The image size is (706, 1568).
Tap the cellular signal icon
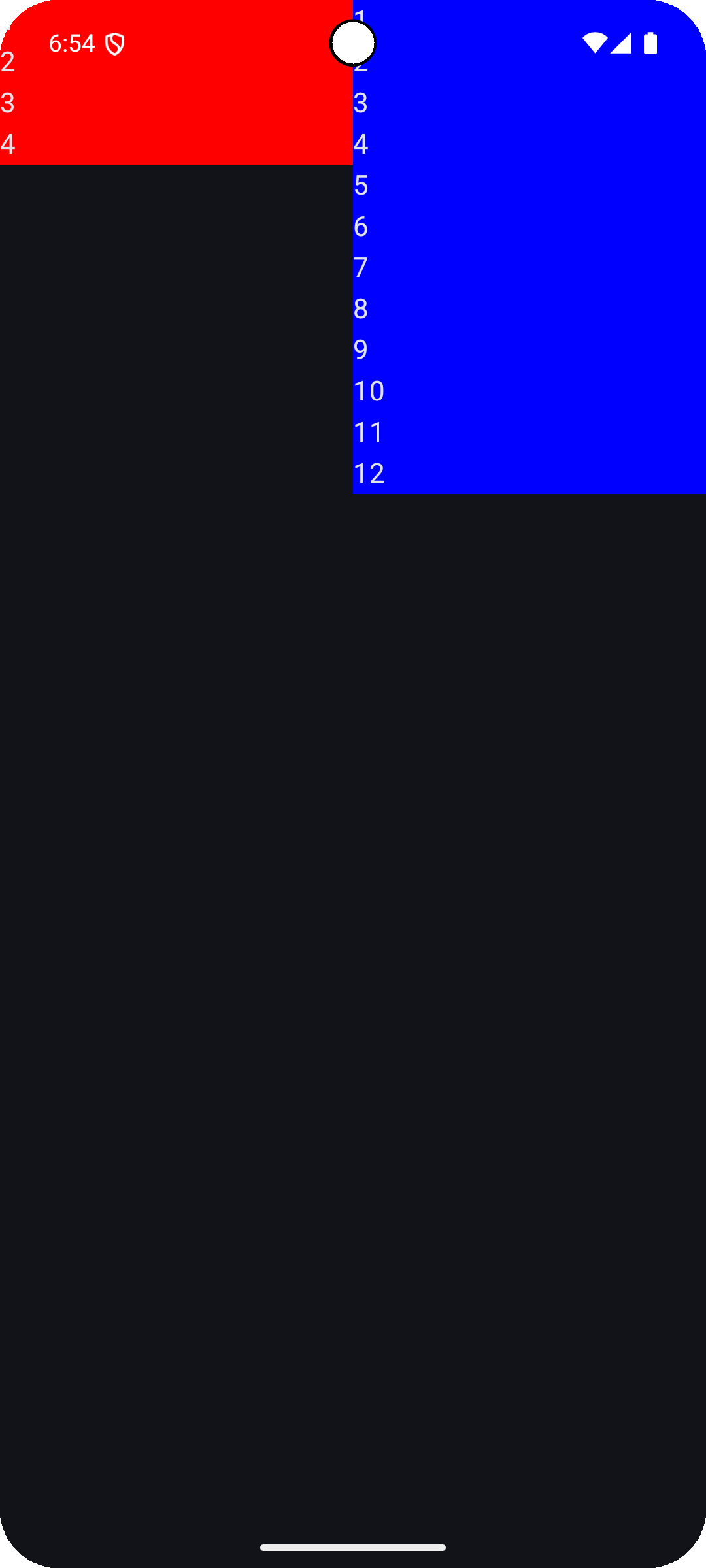point(622,42)
